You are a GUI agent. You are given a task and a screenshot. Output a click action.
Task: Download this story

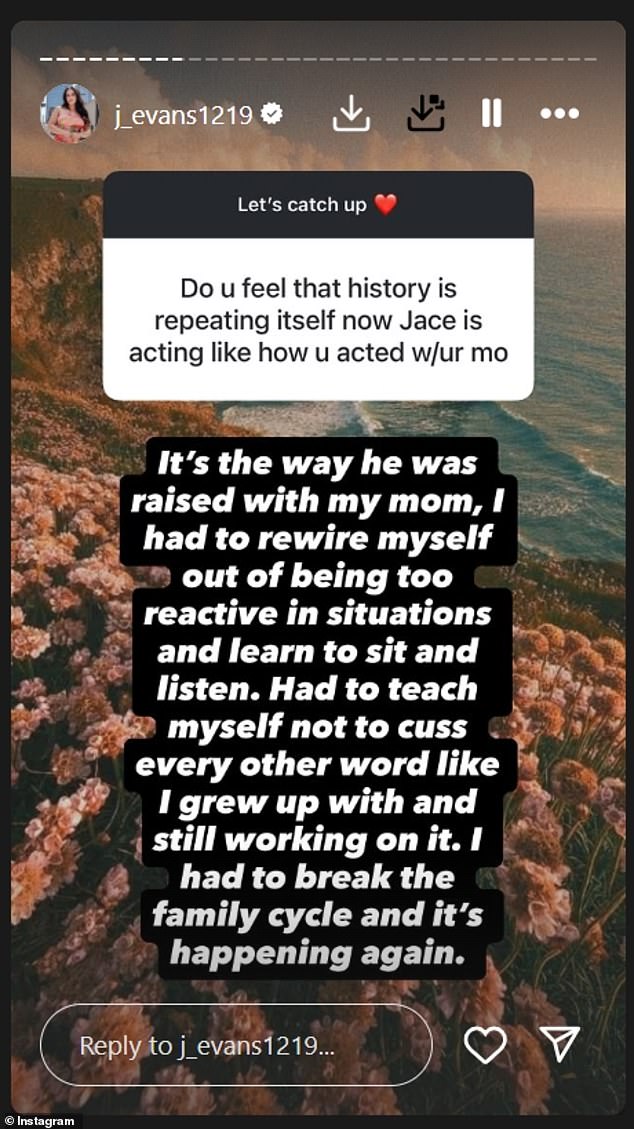coord(351,115)
